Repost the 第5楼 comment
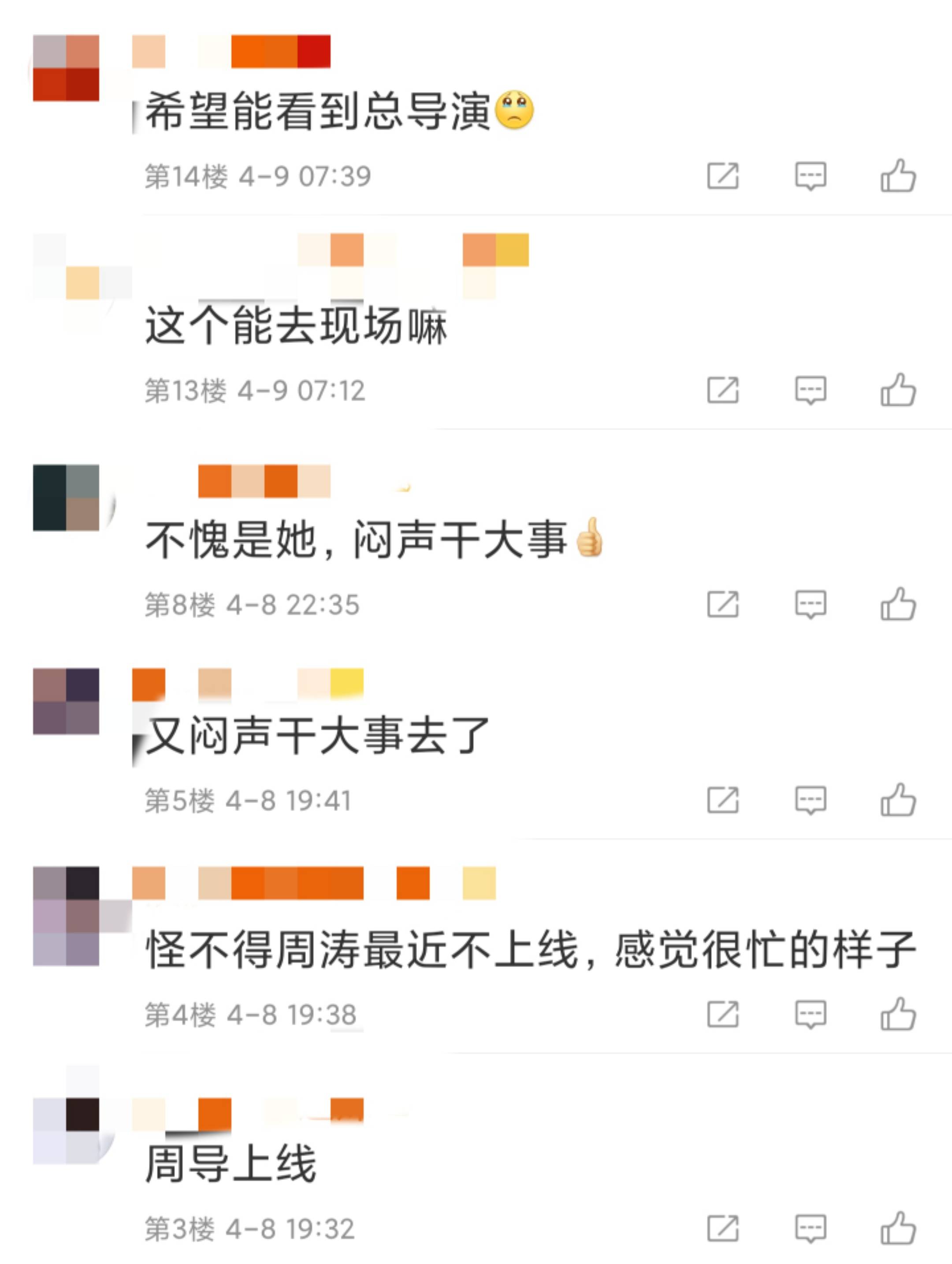Screen dimensions: 952x1264 (723, 799)
